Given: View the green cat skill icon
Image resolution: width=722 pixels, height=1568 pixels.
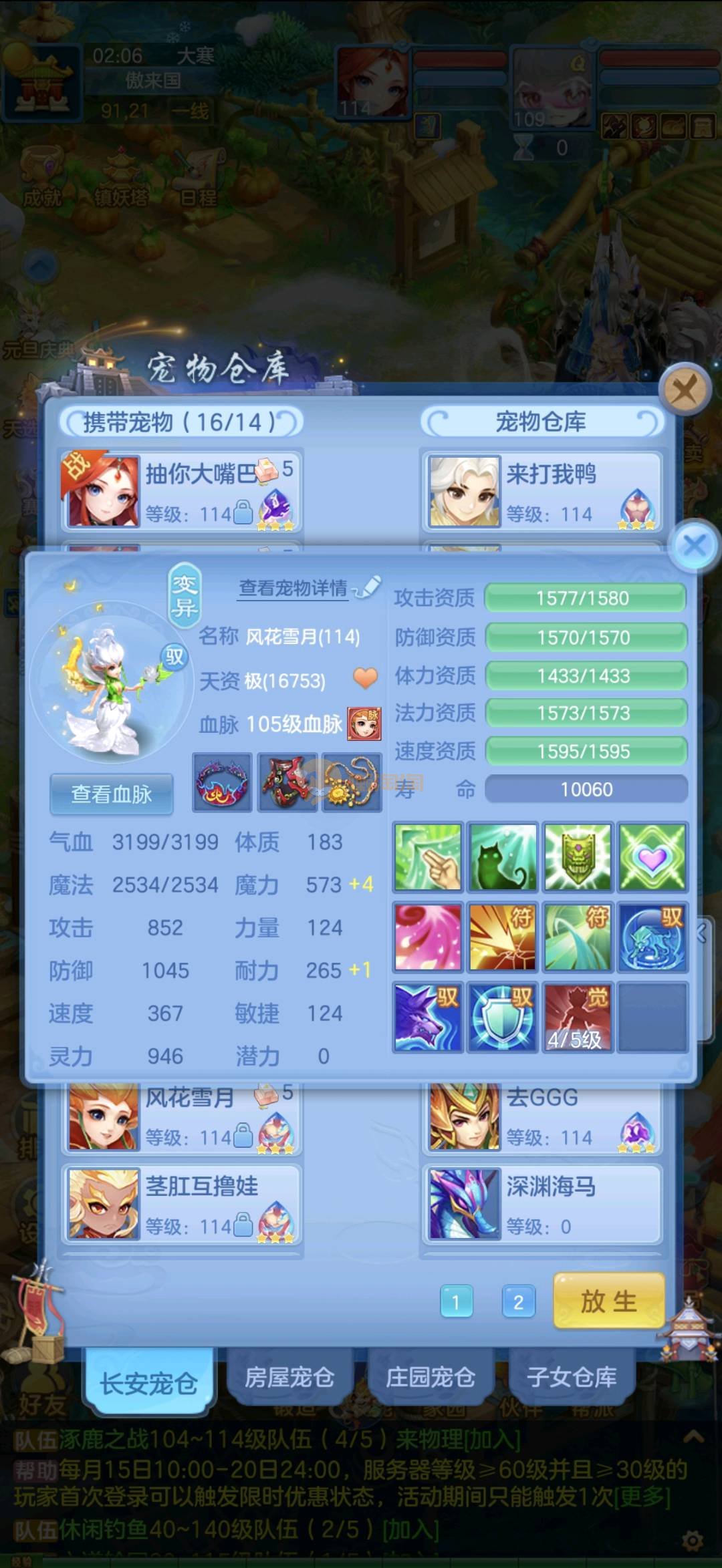Looking at the screenshot, I should [503, 858].
